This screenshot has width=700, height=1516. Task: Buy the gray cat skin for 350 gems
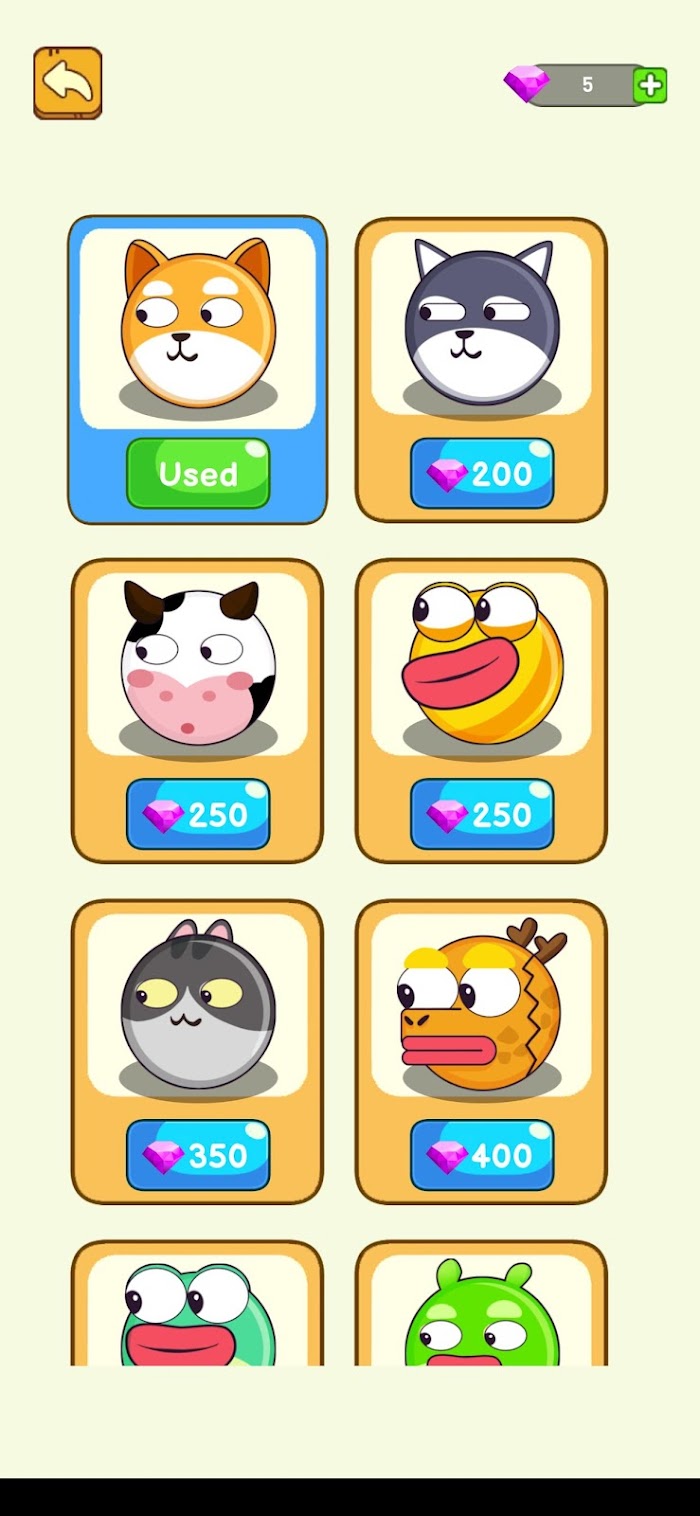(198, 1155)
